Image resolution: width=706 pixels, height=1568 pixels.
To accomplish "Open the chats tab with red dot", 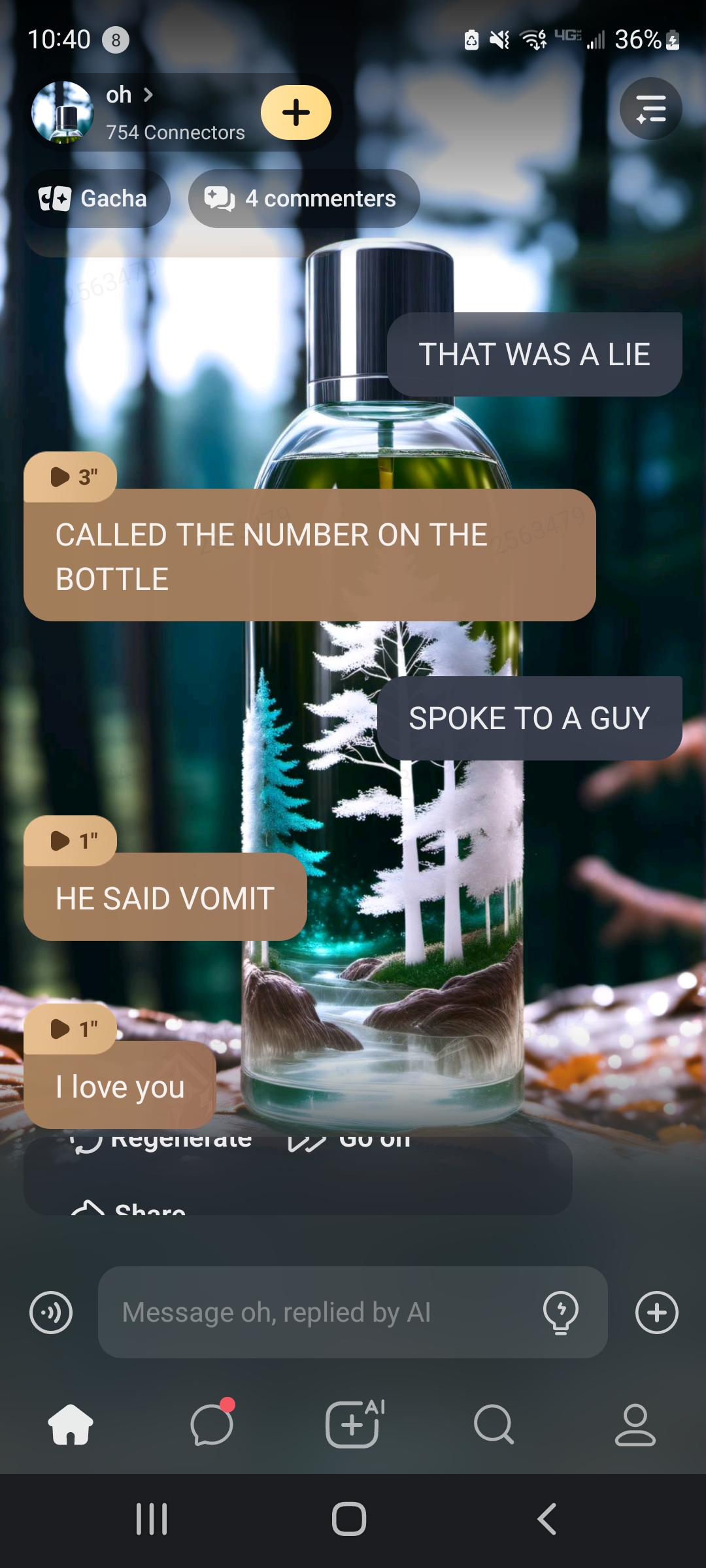I will pyautogui.click(x=212, y=1424).
